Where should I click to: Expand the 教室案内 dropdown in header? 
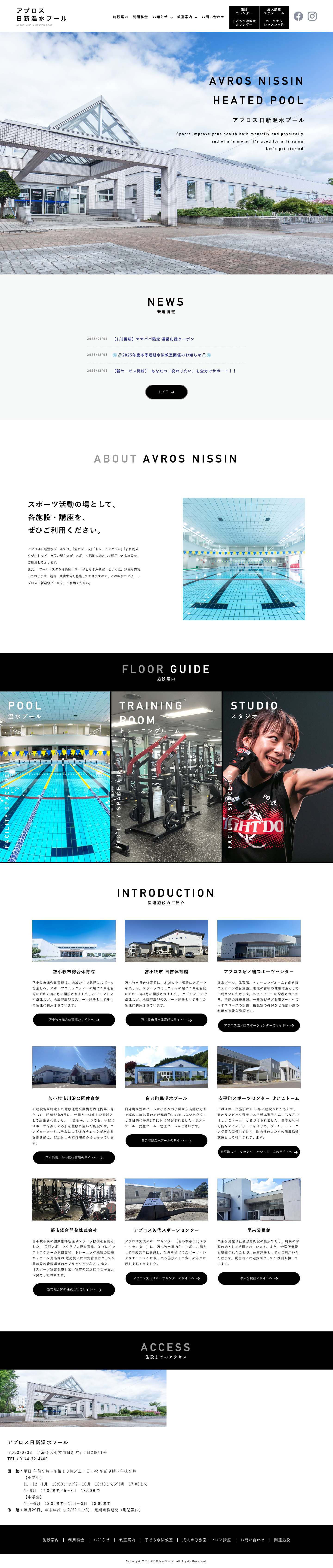click(187, 17)
